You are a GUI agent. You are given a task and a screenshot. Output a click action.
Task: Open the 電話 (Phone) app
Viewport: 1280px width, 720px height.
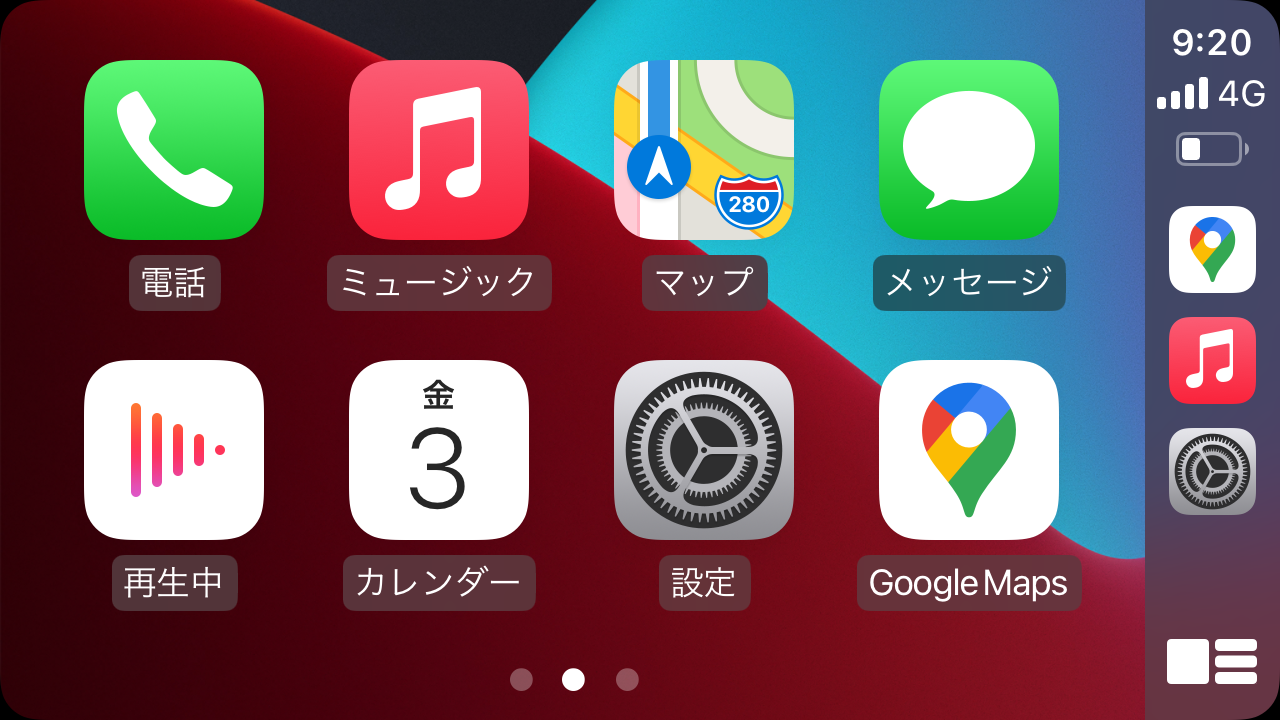[174, 150]
